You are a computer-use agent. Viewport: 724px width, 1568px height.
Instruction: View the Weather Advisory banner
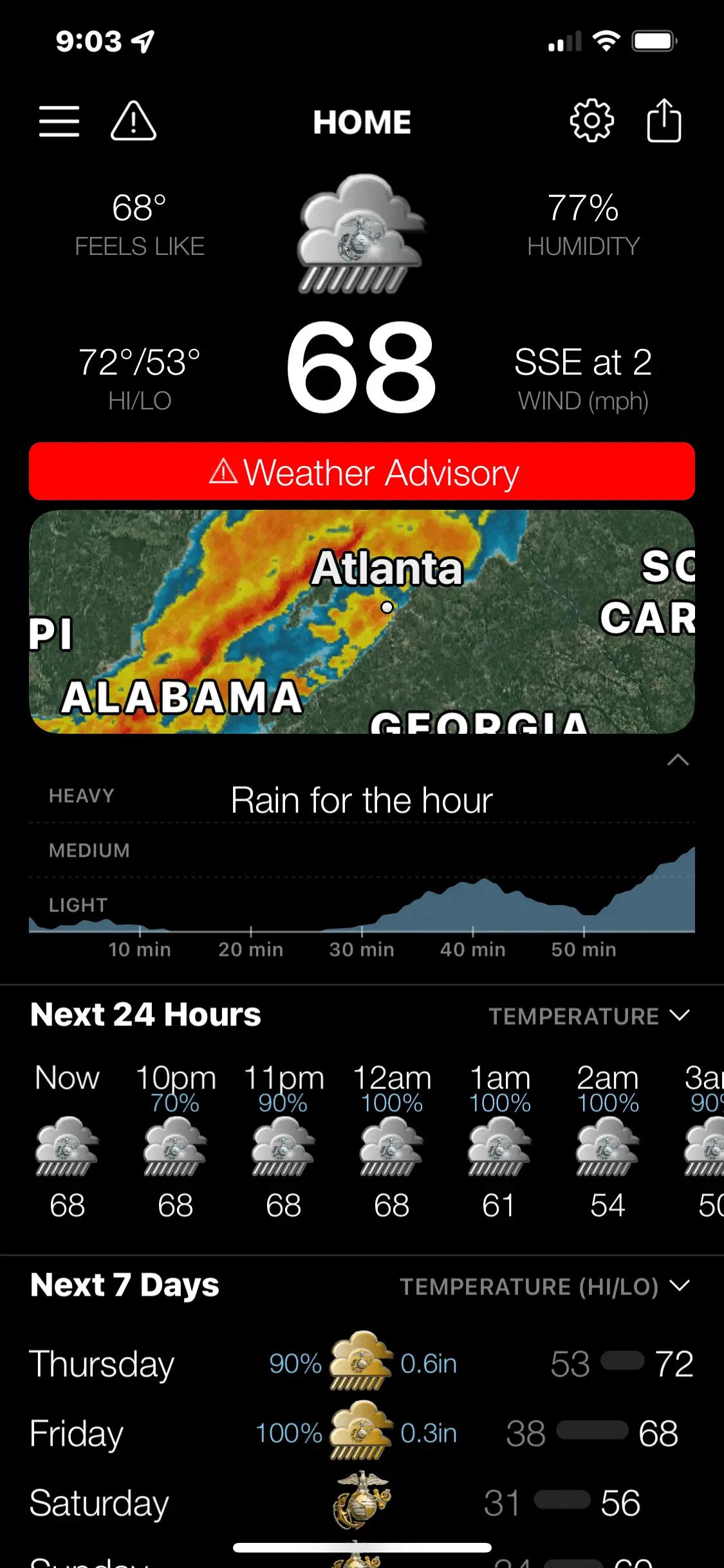pyautogui.click(x=362, y=472)
